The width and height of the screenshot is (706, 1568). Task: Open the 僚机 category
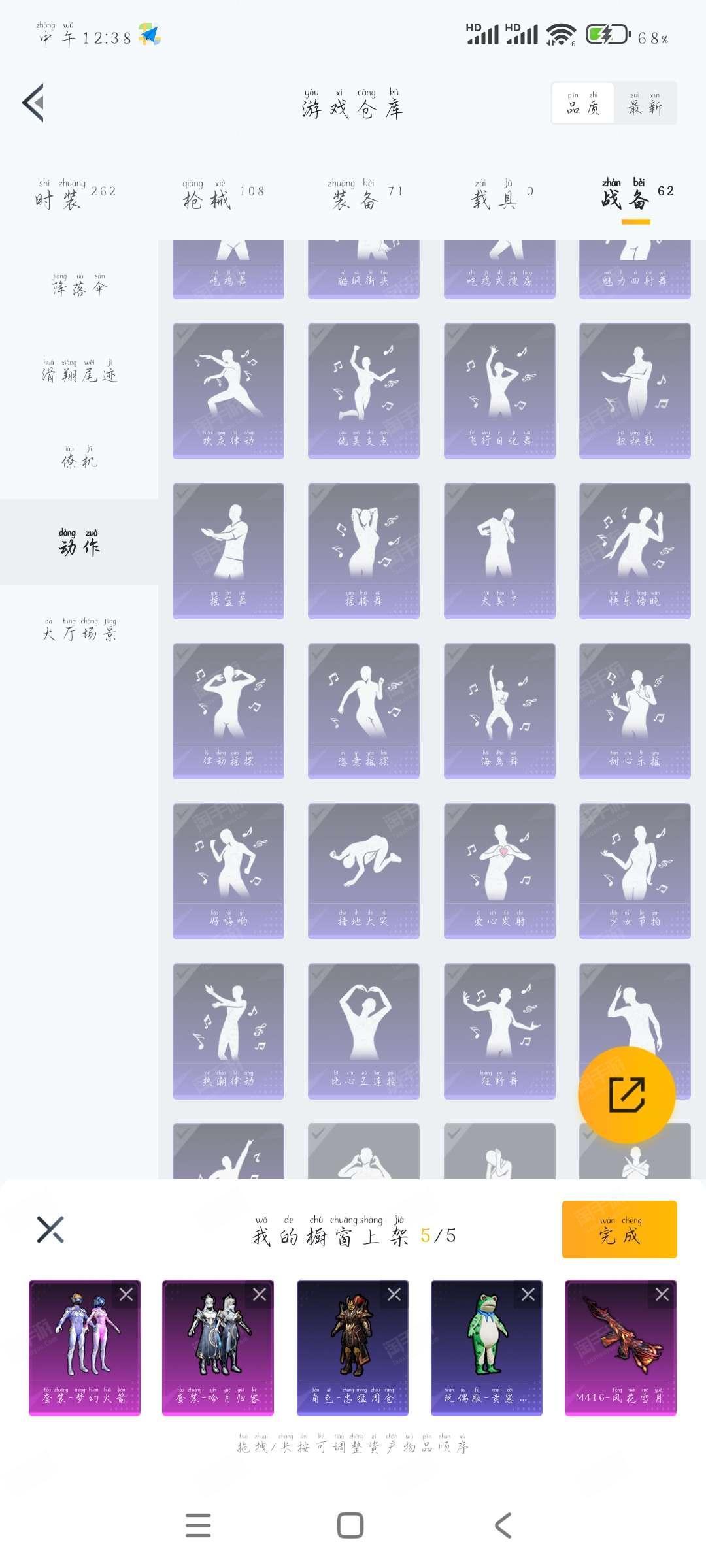(x=79, y=457)
